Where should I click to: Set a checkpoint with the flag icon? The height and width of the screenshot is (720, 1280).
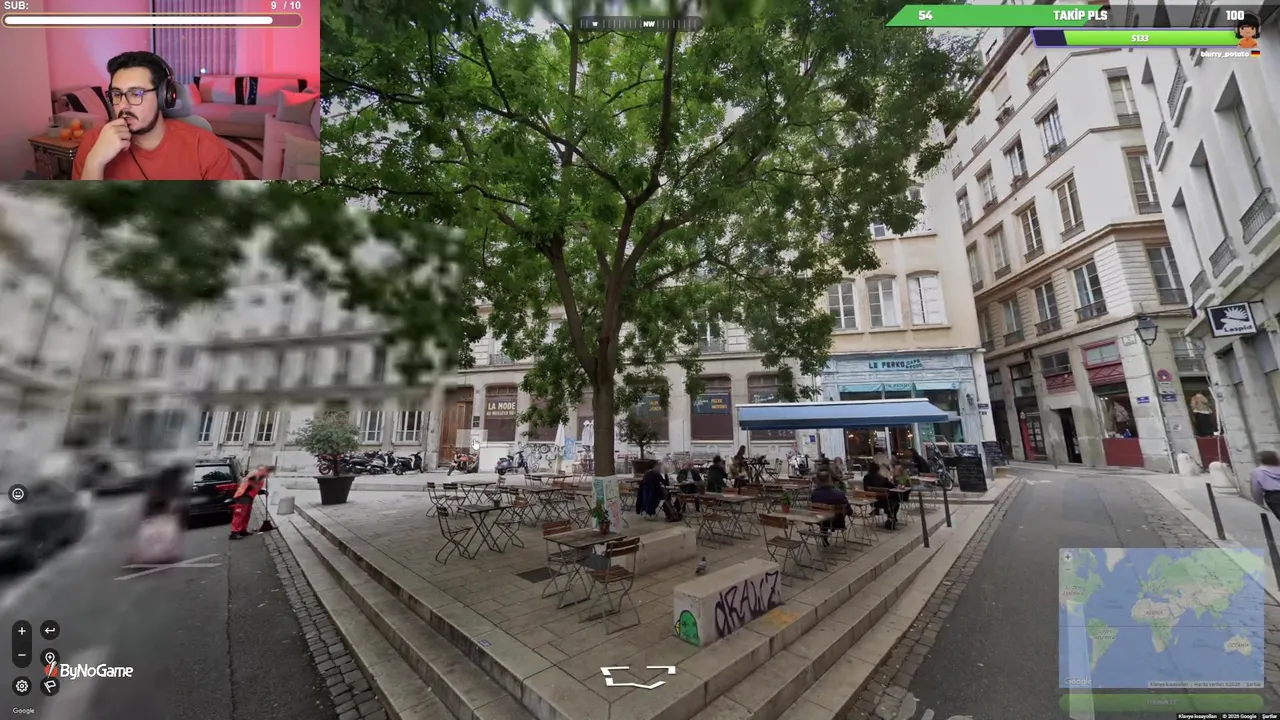tap(49, 686)
